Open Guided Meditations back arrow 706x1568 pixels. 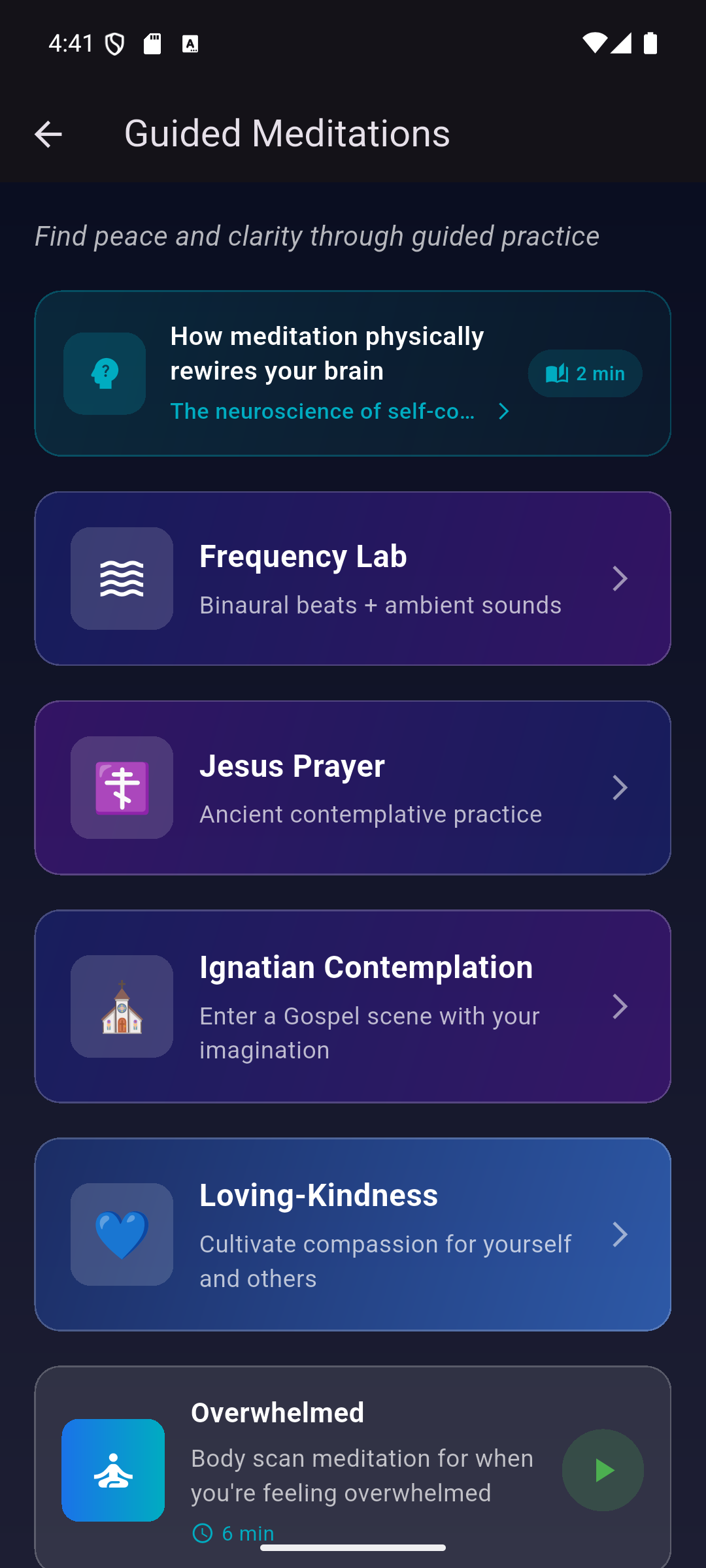click(48, 134)
